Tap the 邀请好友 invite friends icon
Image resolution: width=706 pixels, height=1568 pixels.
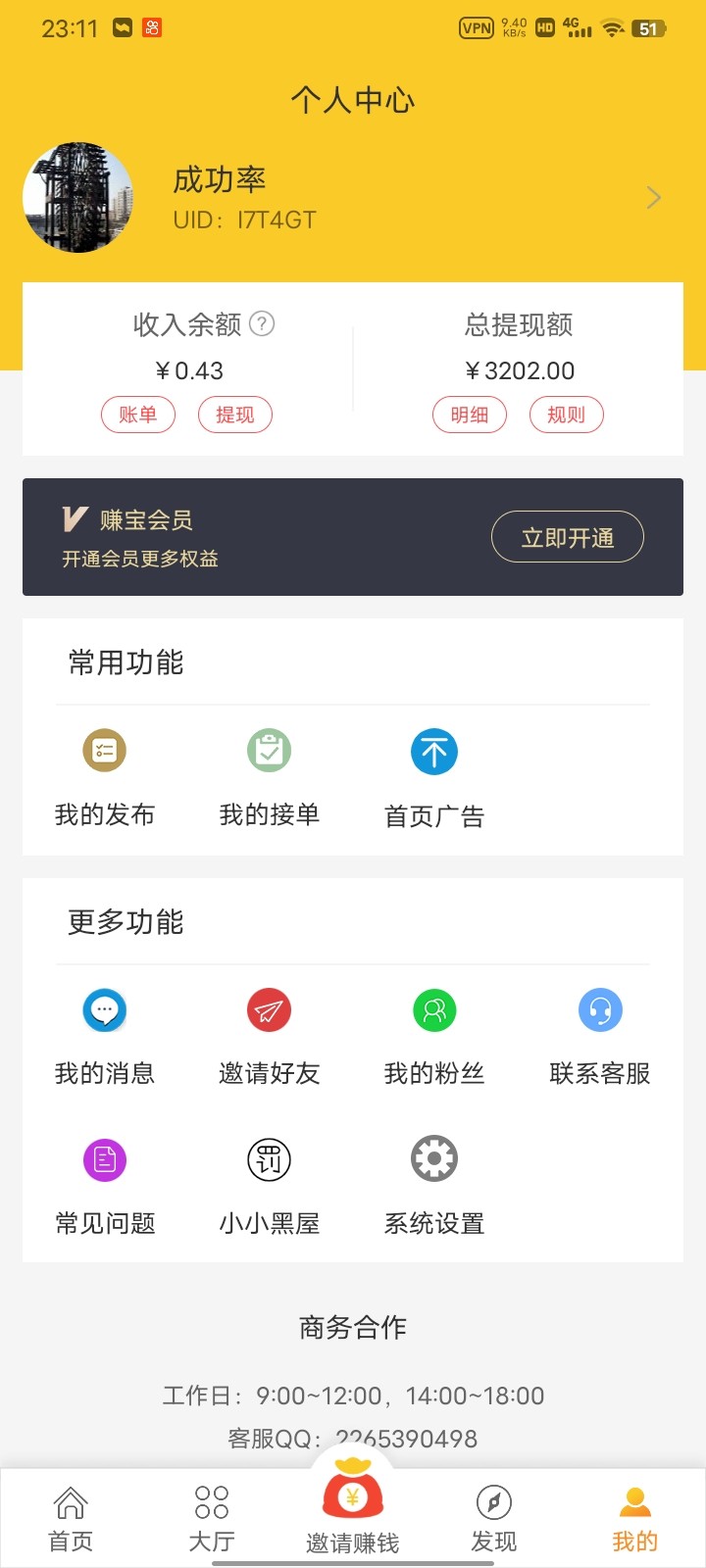click(269, 1009)
